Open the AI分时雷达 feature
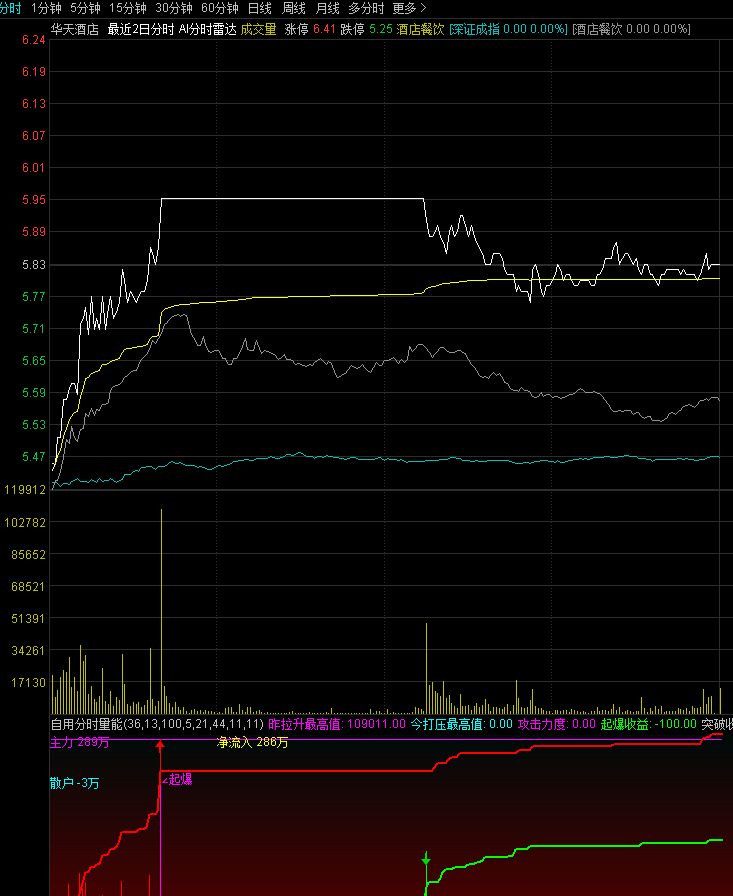This screenshot has width=733, height=896. click(207, 30)
